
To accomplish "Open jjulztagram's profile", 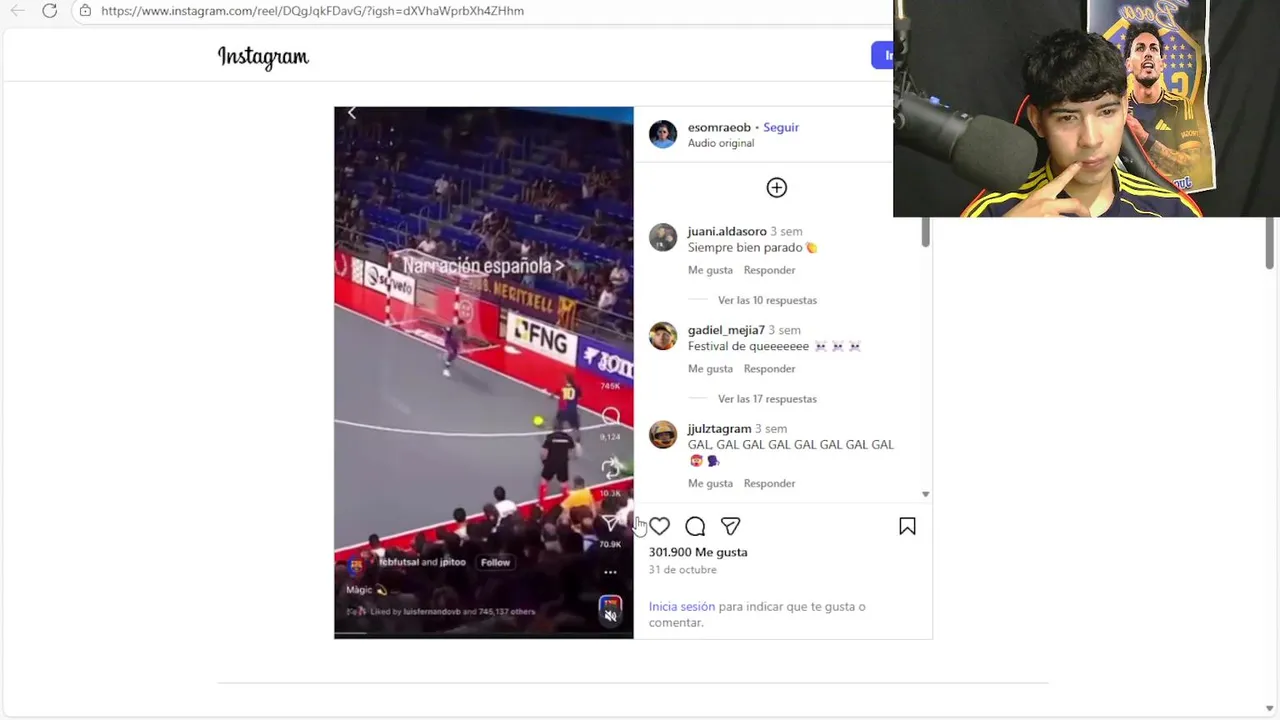I will coord(719,429).
